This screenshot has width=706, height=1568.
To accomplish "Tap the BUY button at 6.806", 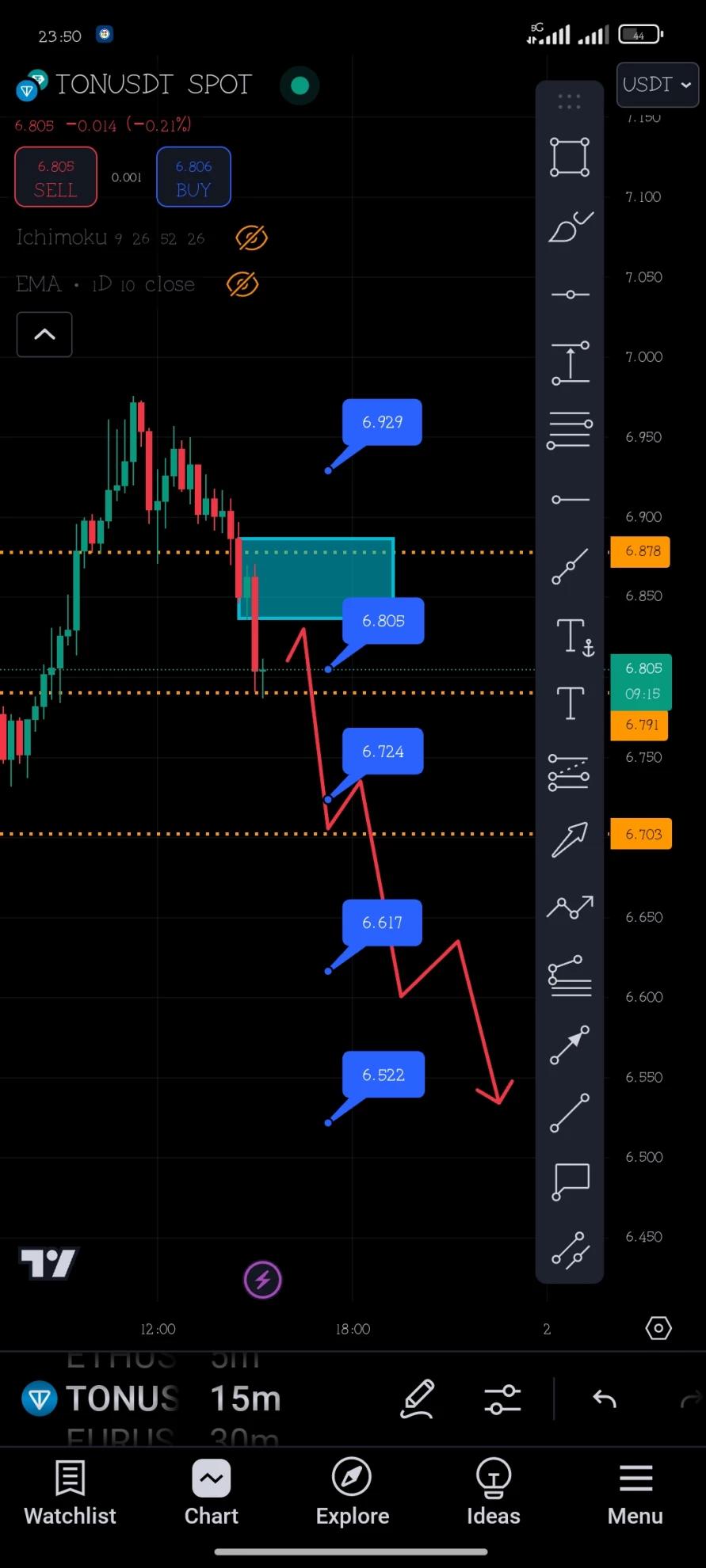I will [193, 177].
